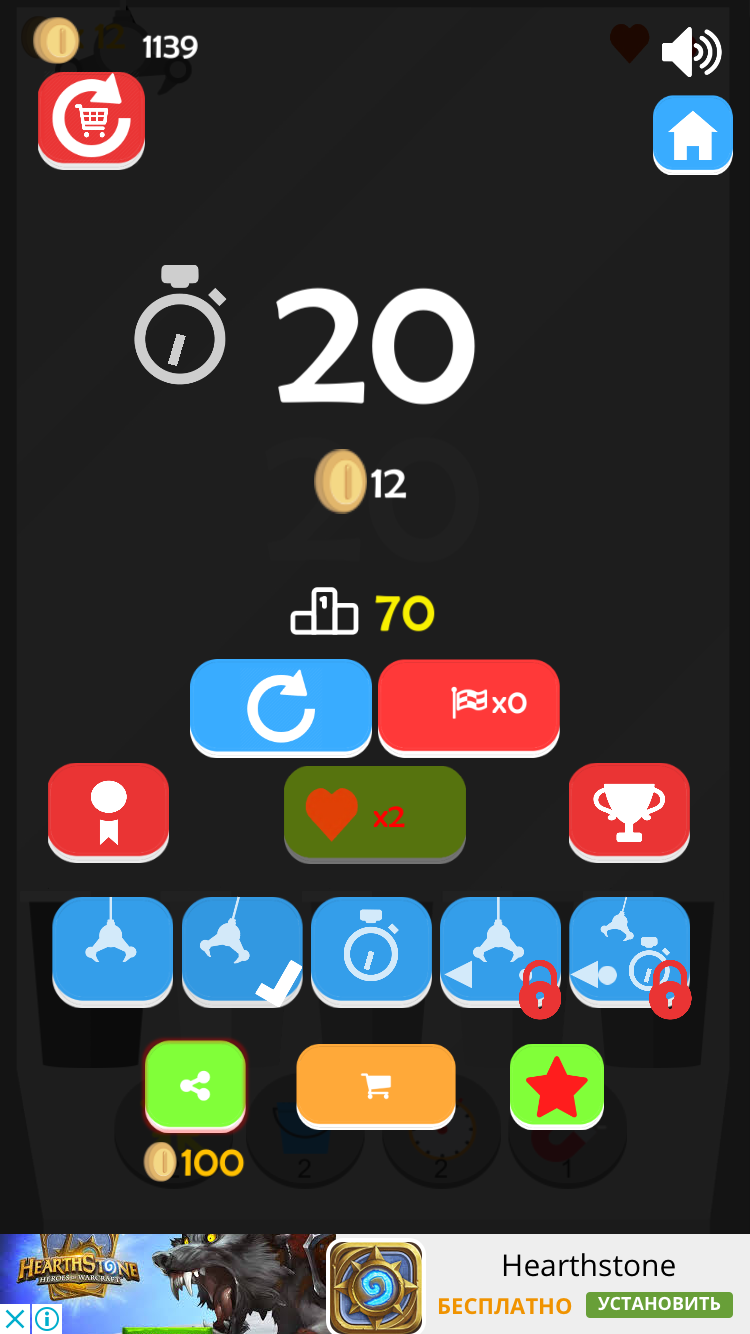Go to the home screen button
The height and width of the screenshot is (1334, 750).
pyautogui.click(x=693, y=135)
